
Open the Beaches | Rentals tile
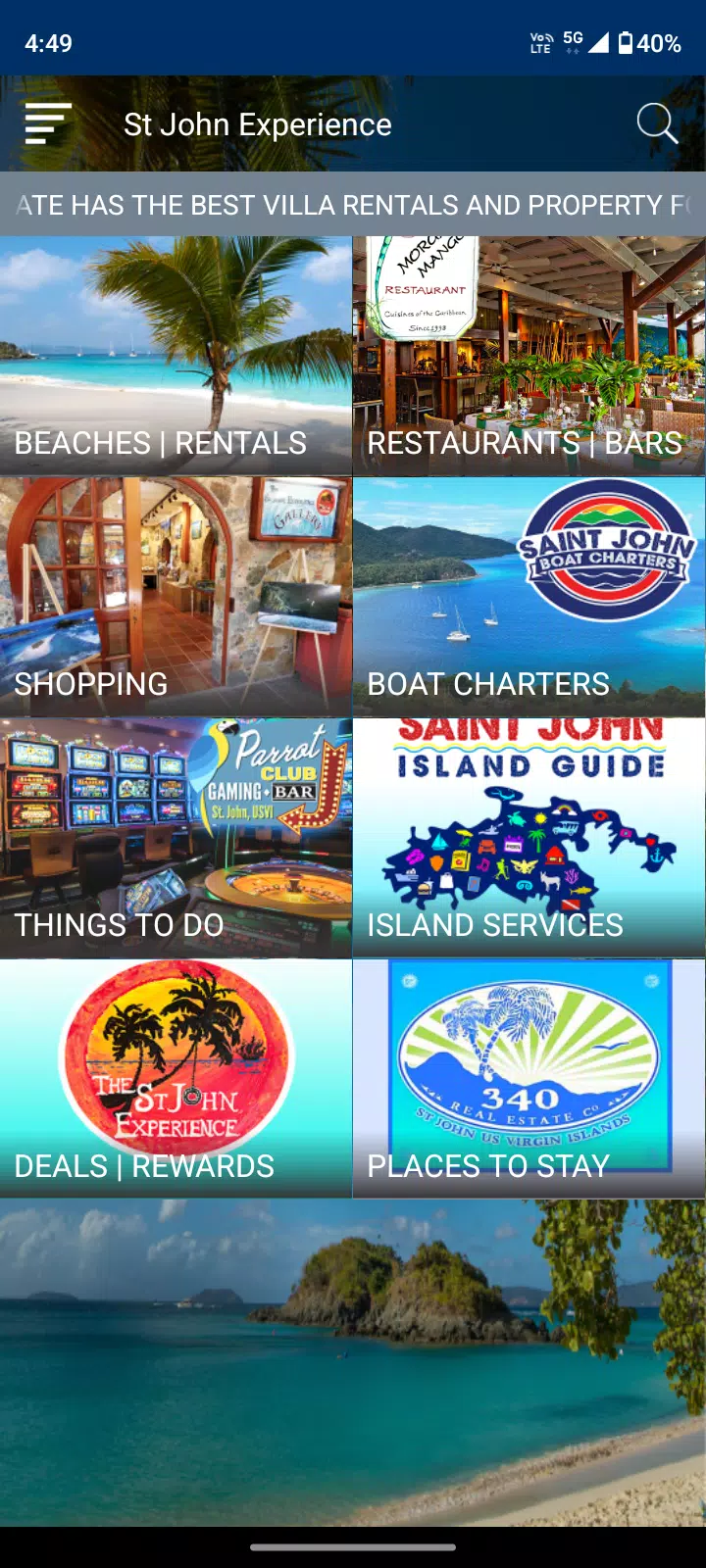[x=176, y=356]
